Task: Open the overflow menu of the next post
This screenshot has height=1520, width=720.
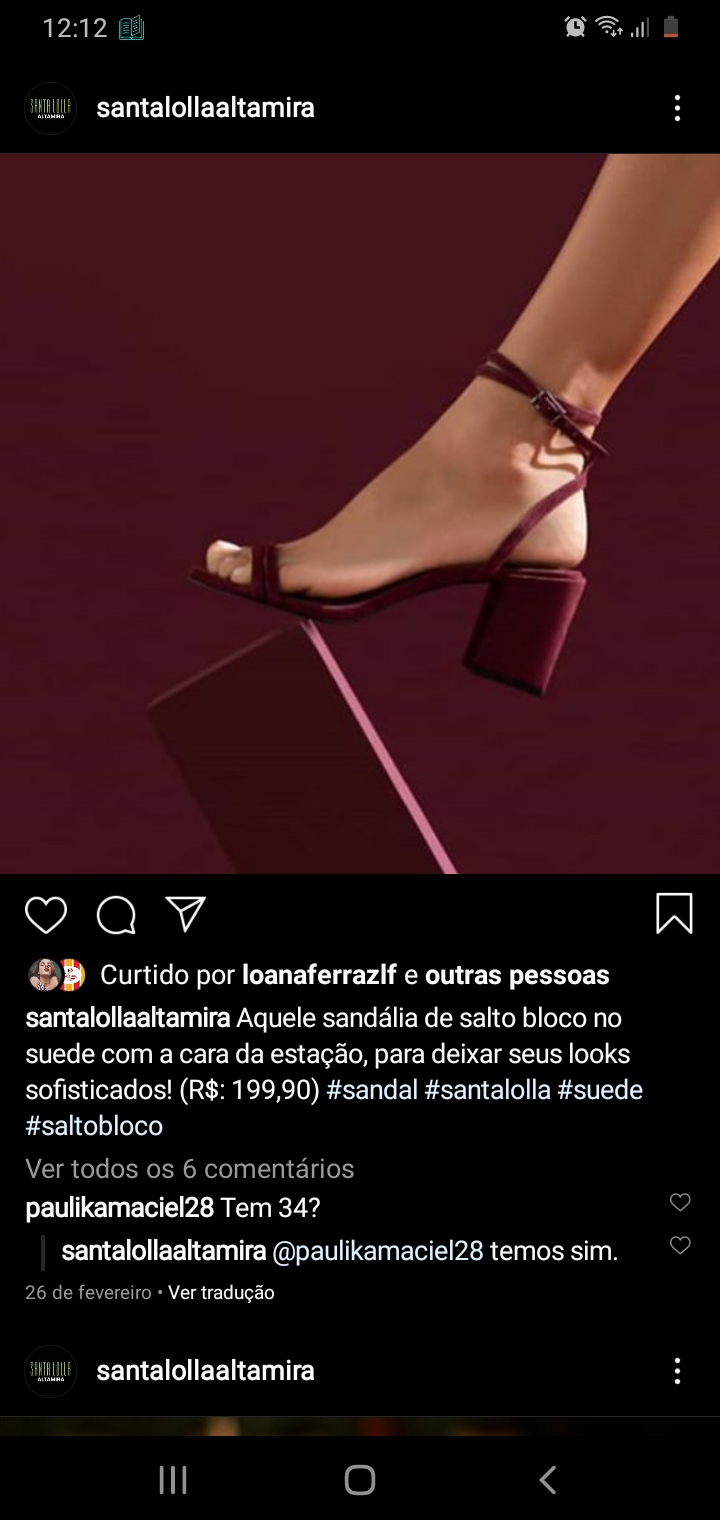Action: (x=677, y=1371)
